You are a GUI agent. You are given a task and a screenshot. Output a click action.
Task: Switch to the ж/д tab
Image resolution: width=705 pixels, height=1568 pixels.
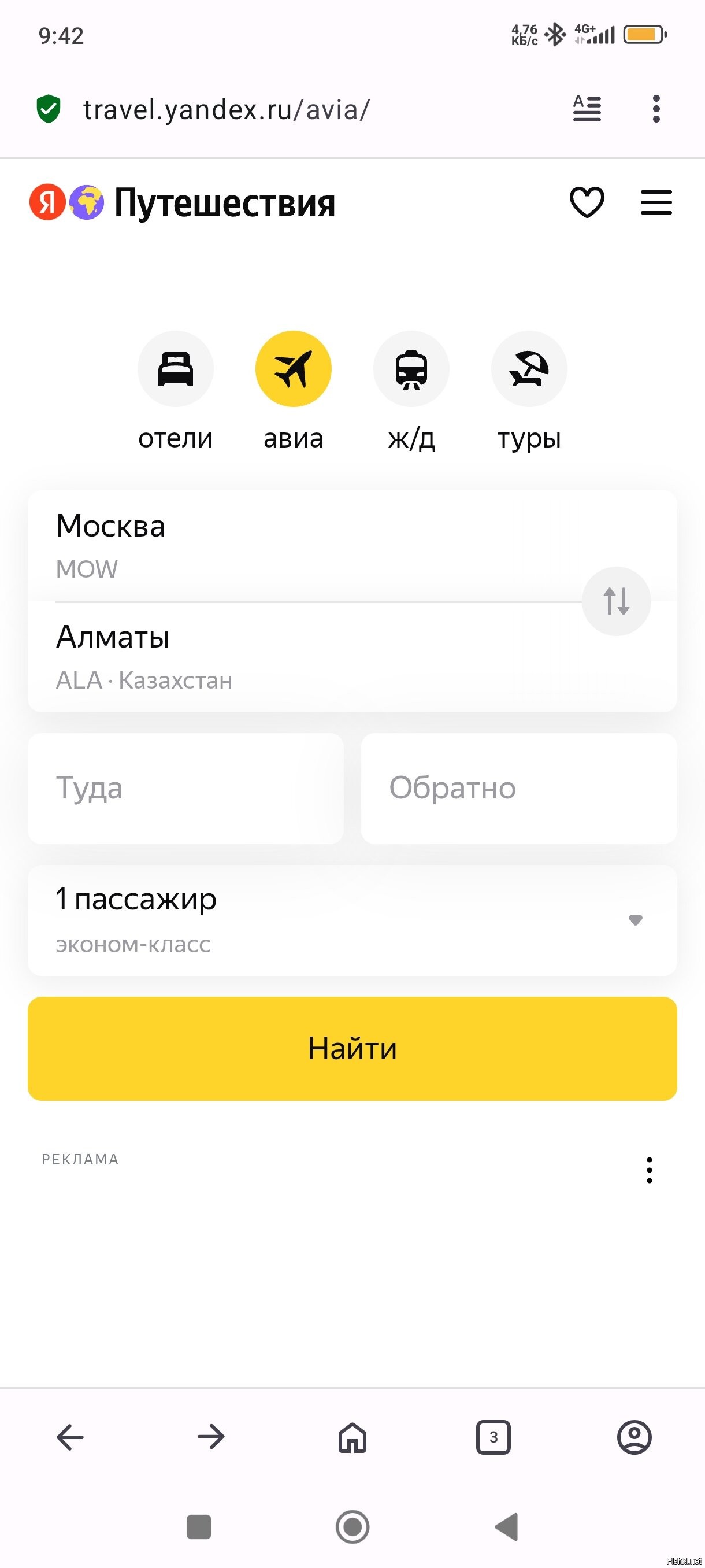pos(411,369)
